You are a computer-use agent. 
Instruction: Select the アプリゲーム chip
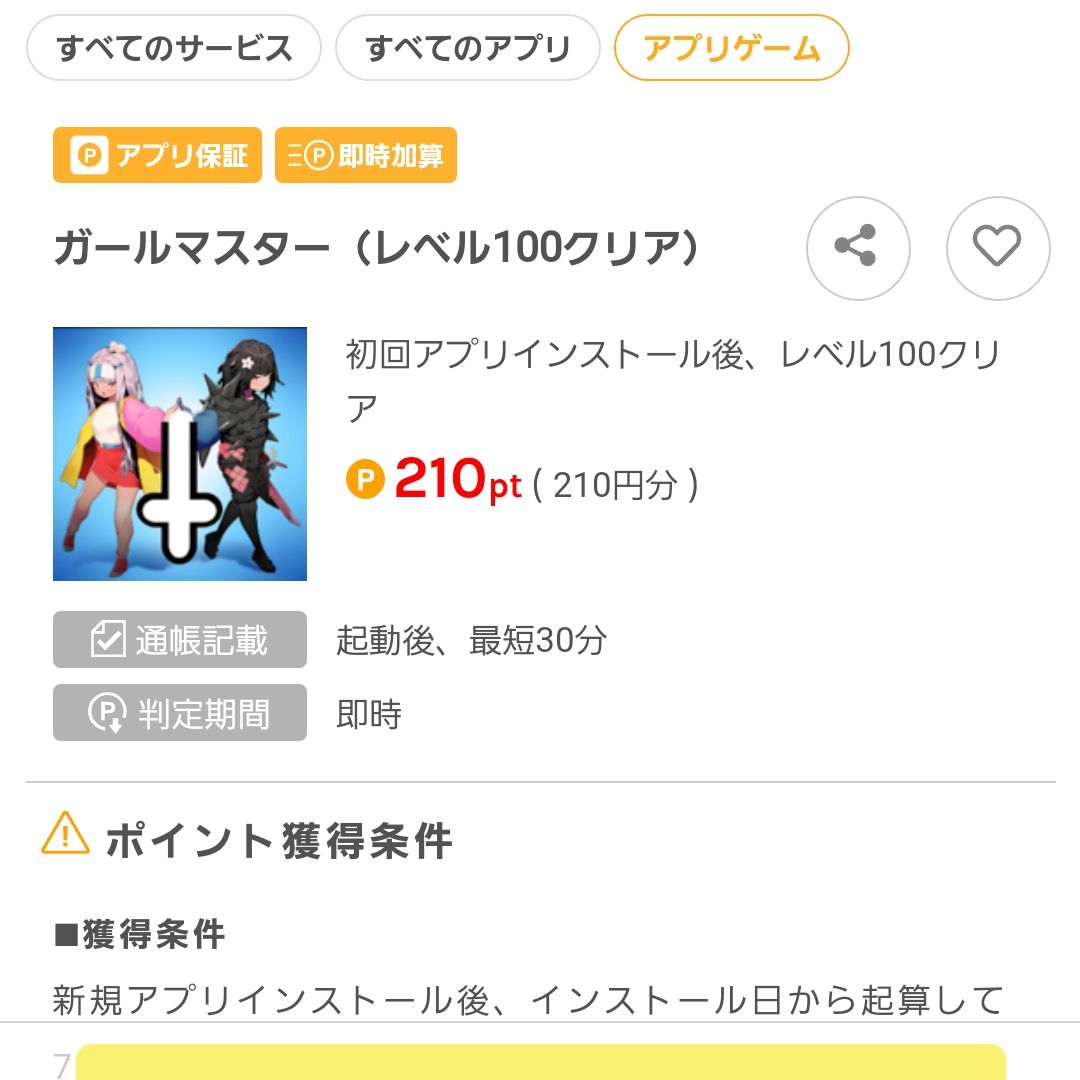tap(731, 48)
